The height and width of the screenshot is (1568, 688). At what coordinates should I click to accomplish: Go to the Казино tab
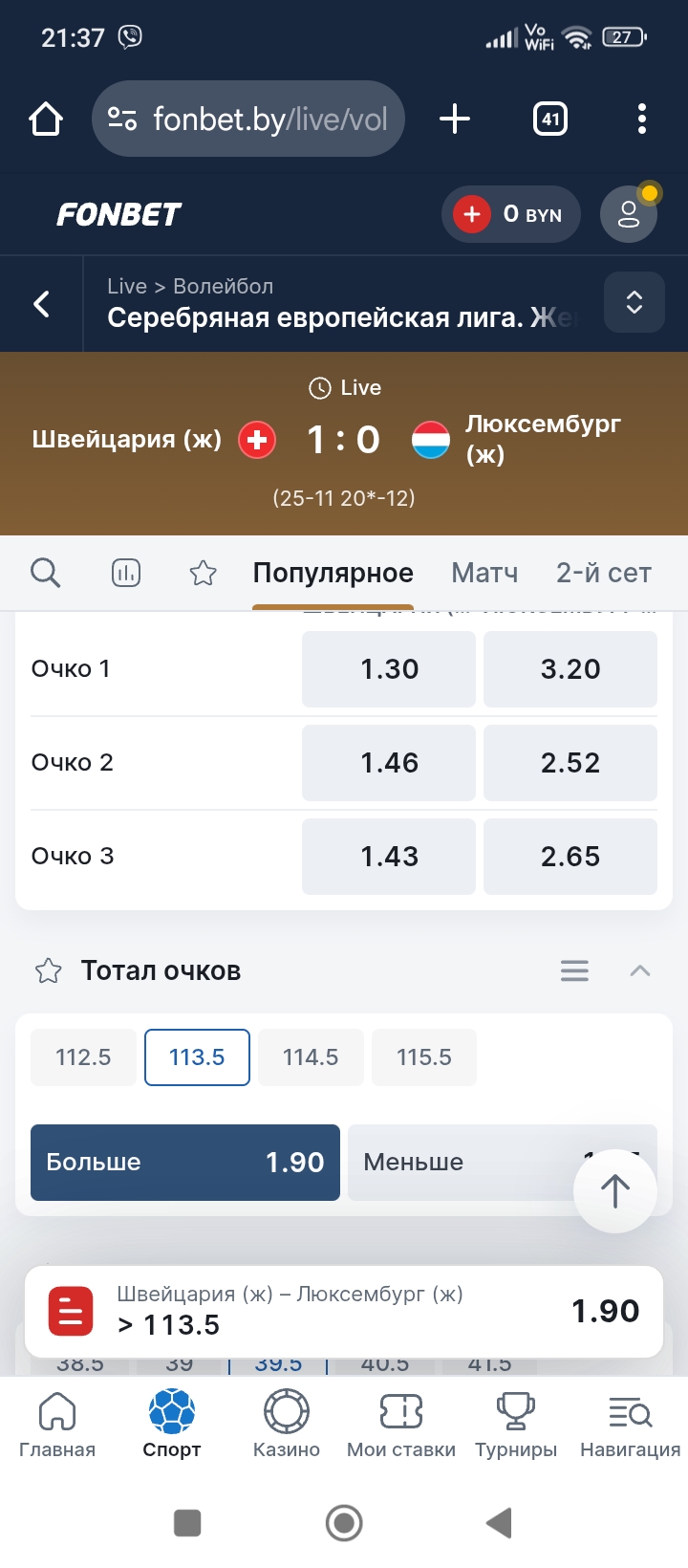pos(287,1425)
